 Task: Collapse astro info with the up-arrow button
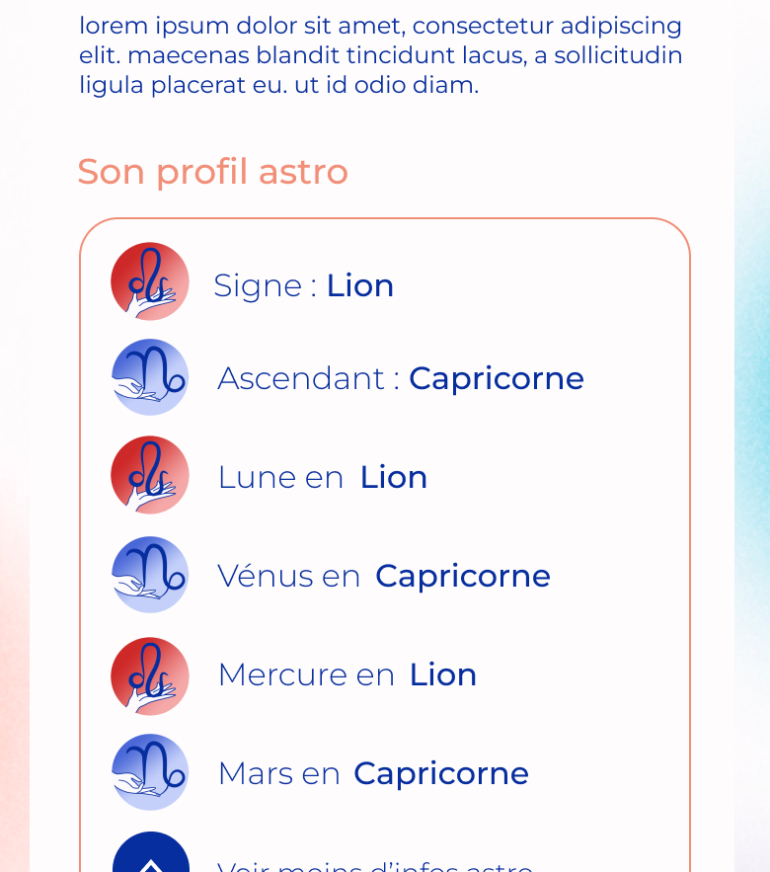point(151,854)
